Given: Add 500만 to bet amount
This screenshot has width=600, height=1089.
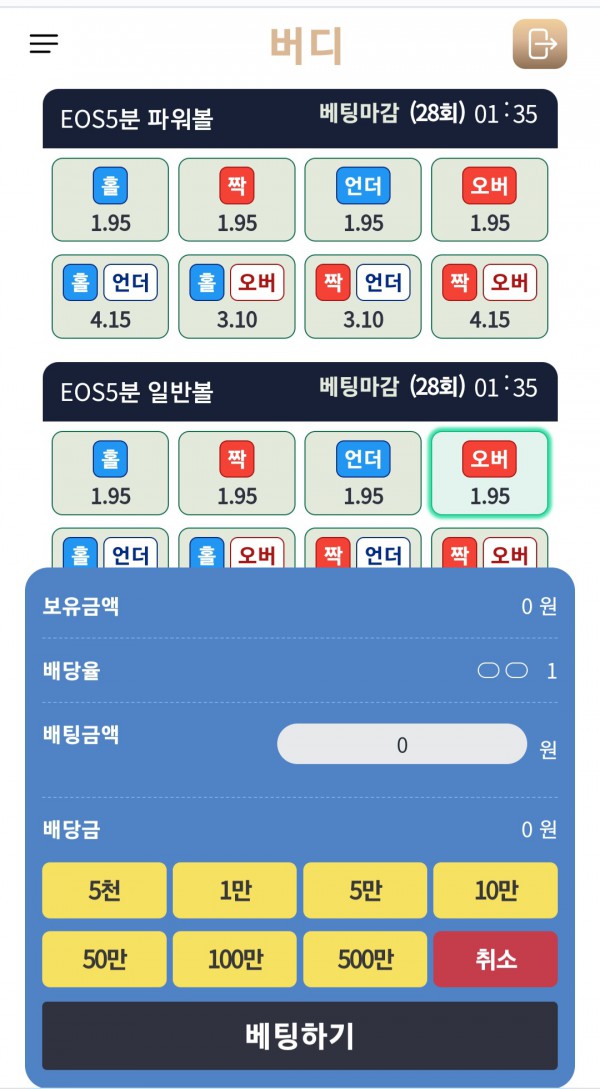Looking at the screenshot, I should (365, 959).
